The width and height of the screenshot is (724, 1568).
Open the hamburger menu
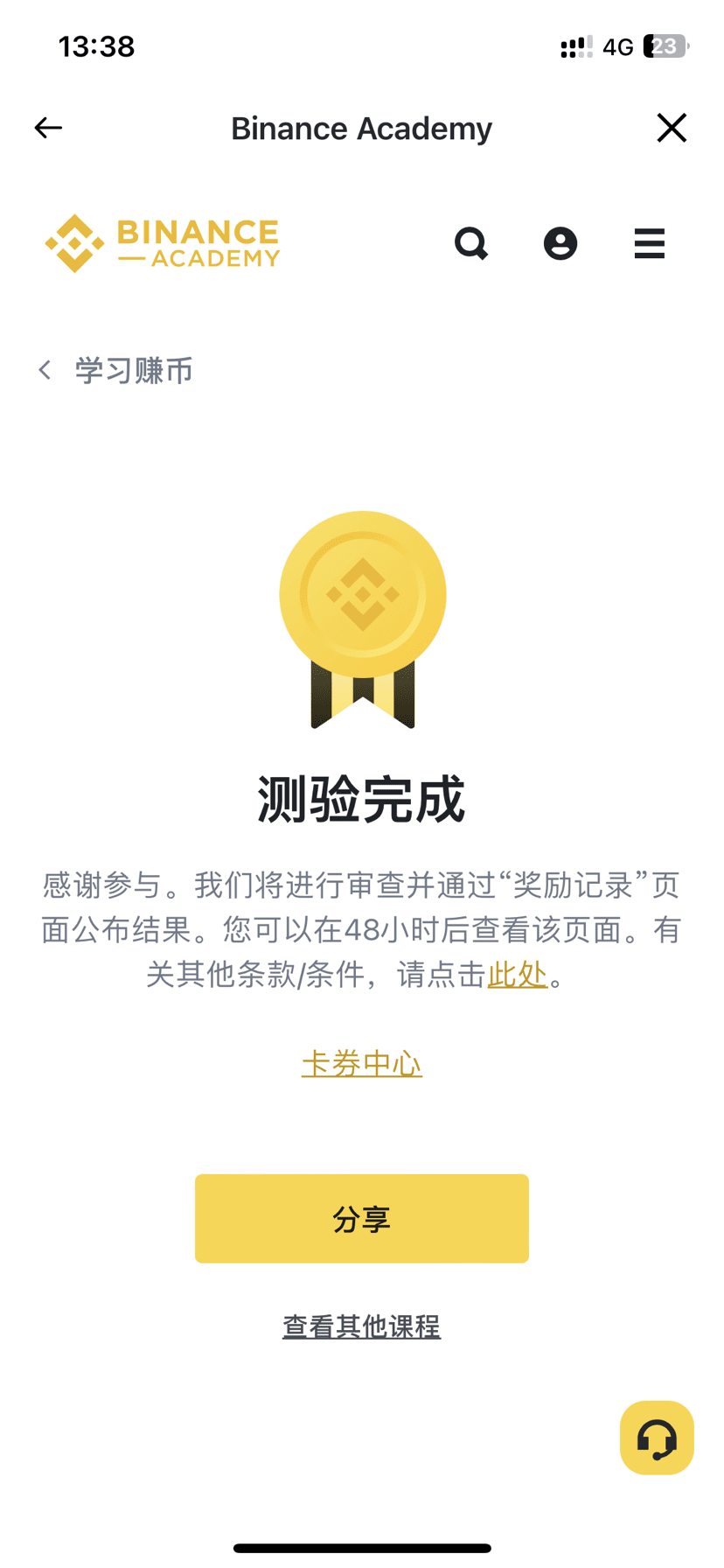(x=649, y=243)
